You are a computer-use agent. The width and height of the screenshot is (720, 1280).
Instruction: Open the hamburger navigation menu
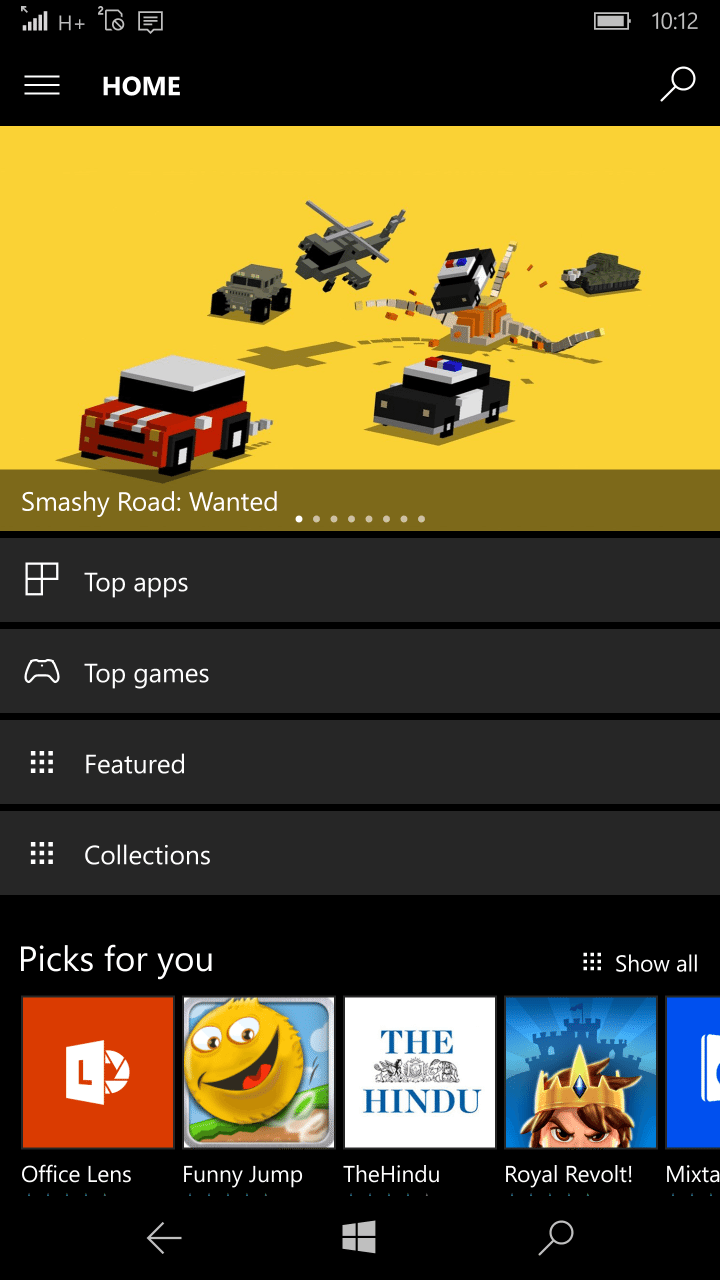click(x=42, y=86)
